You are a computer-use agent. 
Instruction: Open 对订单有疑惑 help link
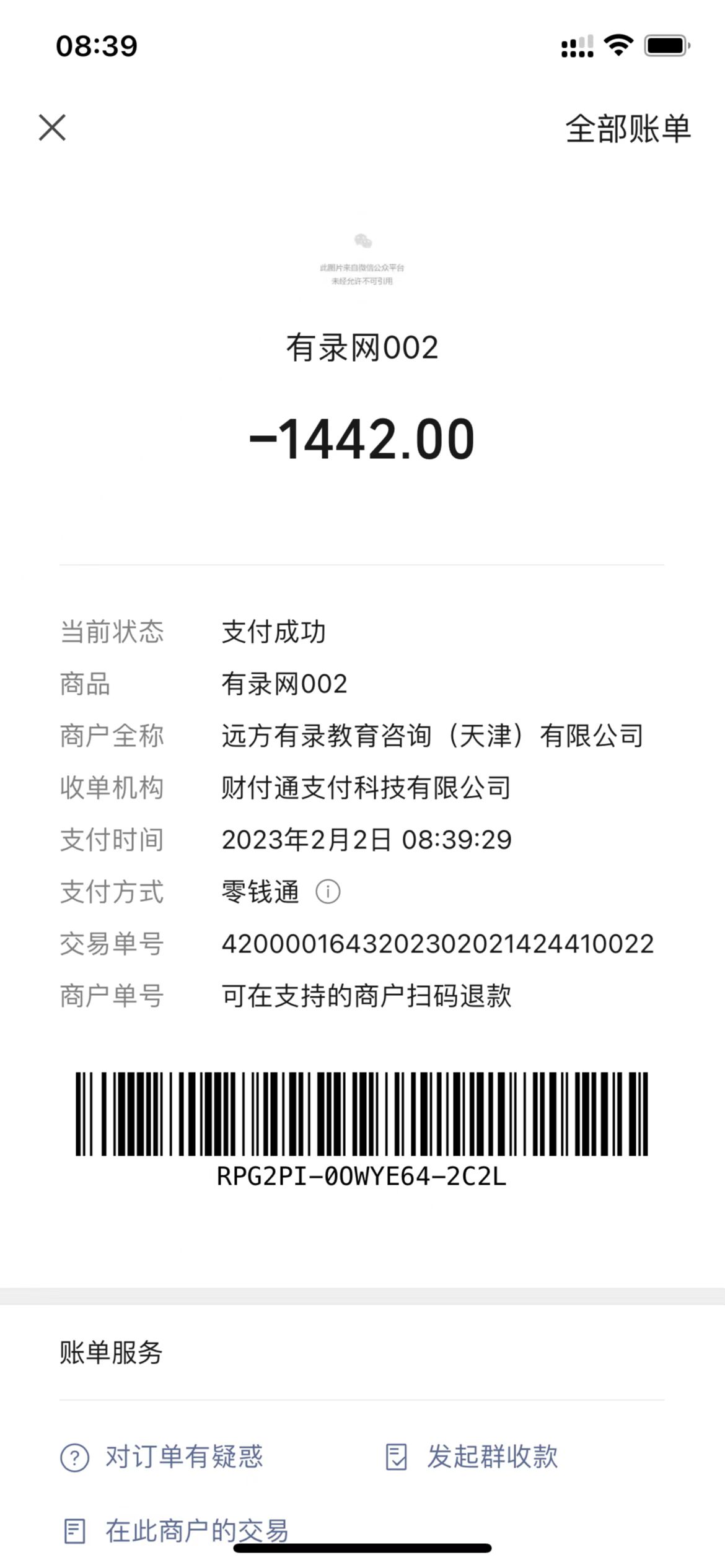point(162,1457)
